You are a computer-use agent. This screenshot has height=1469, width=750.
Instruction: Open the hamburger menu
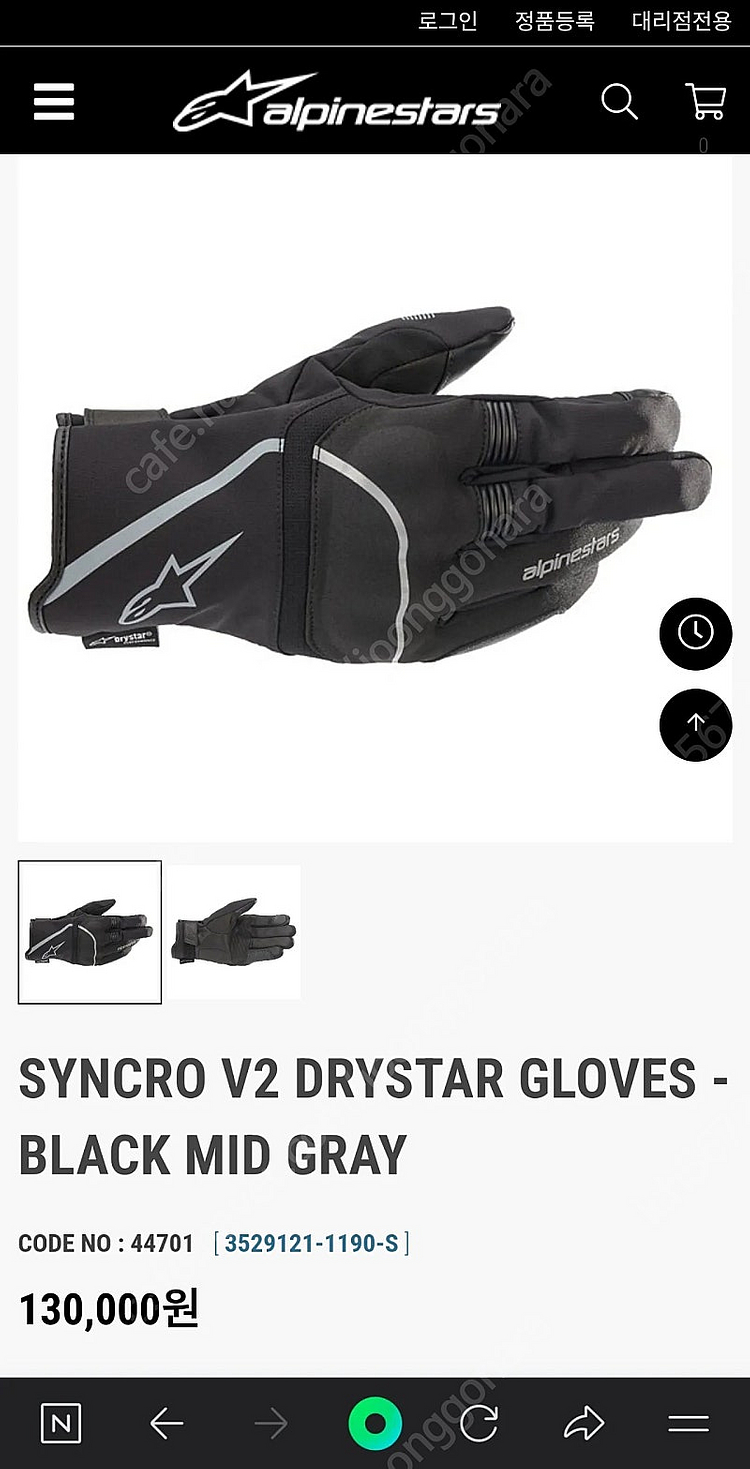(54, 101)
